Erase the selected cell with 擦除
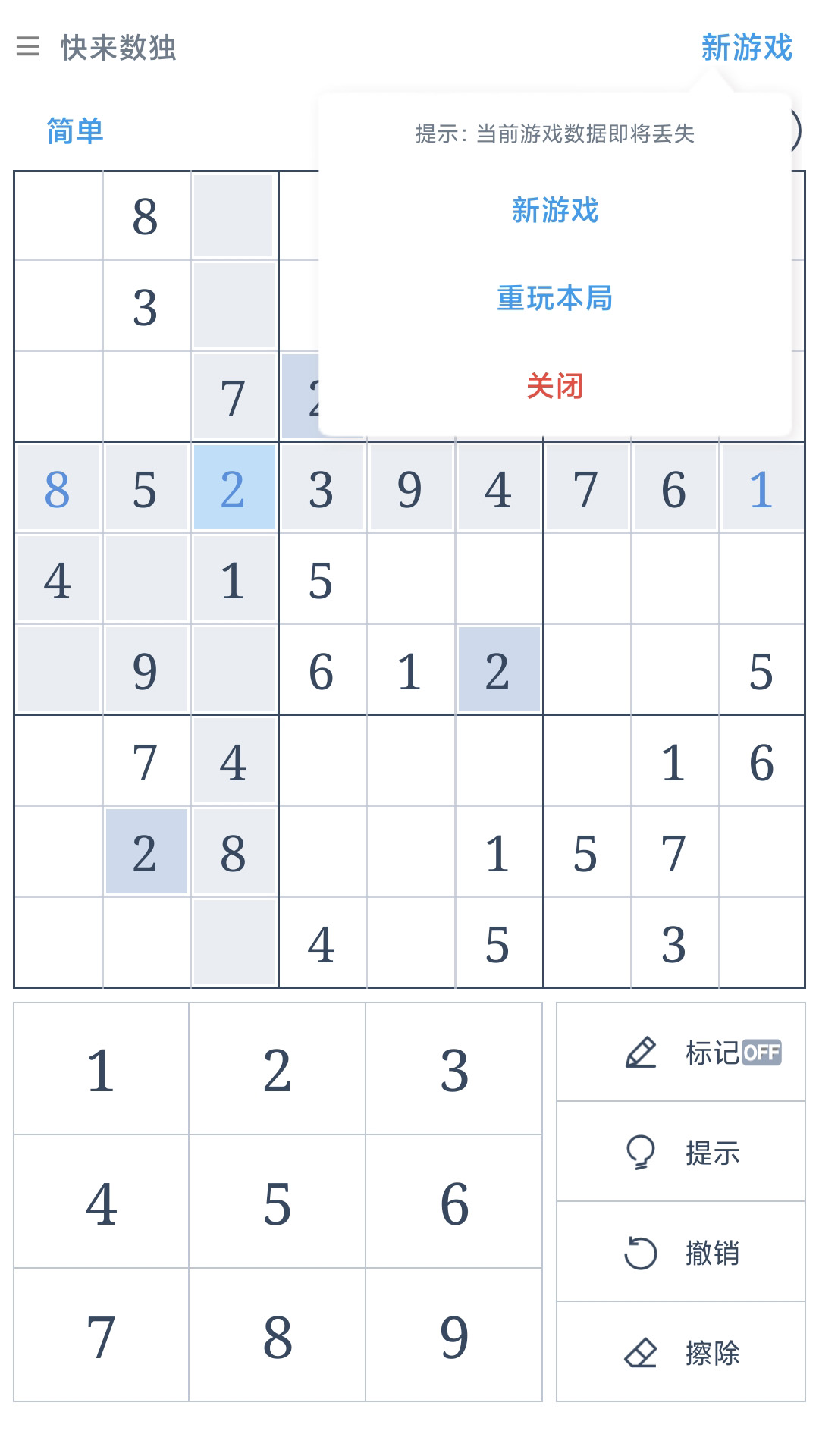 pyautogui.click(x=681, y=1353)
